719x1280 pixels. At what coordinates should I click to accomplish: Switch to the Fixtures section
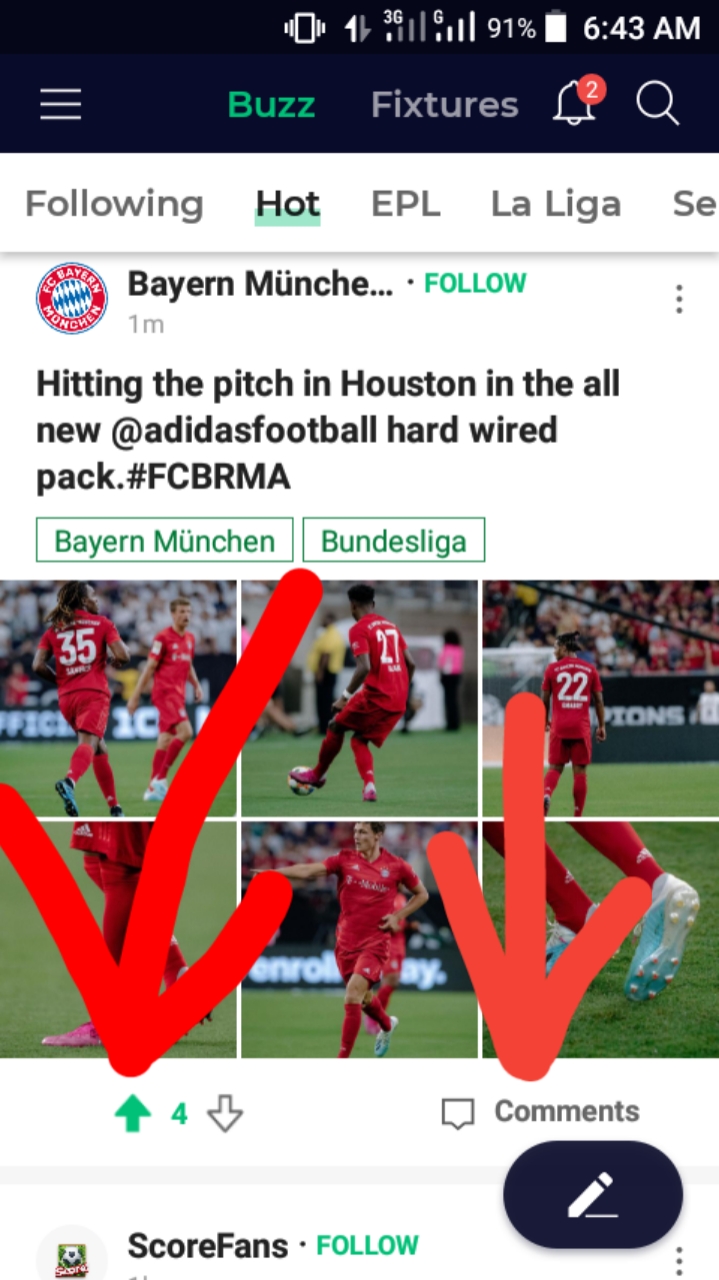point(444,105)
